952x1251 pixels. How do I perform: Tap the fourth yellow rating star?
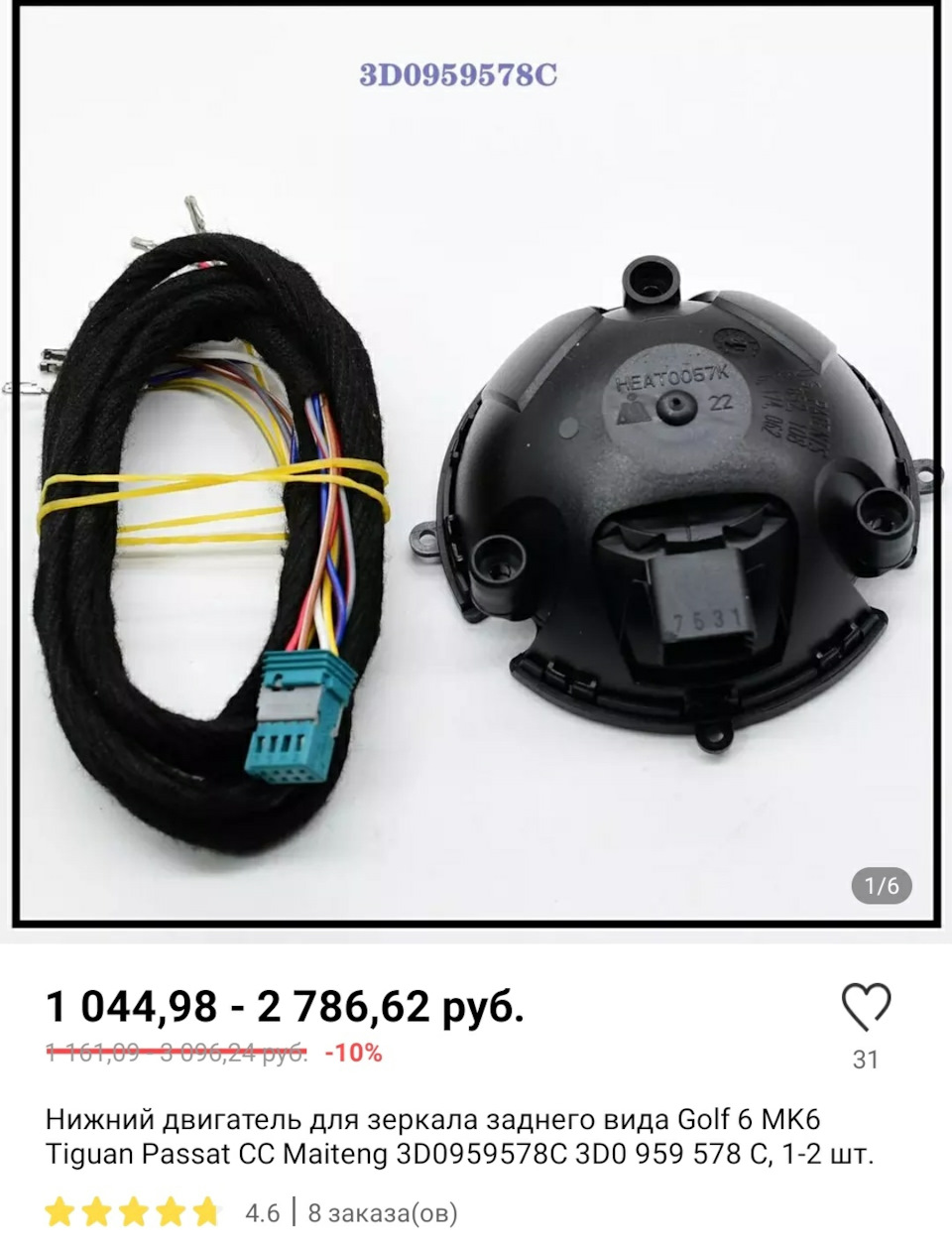pos(171,1212)
